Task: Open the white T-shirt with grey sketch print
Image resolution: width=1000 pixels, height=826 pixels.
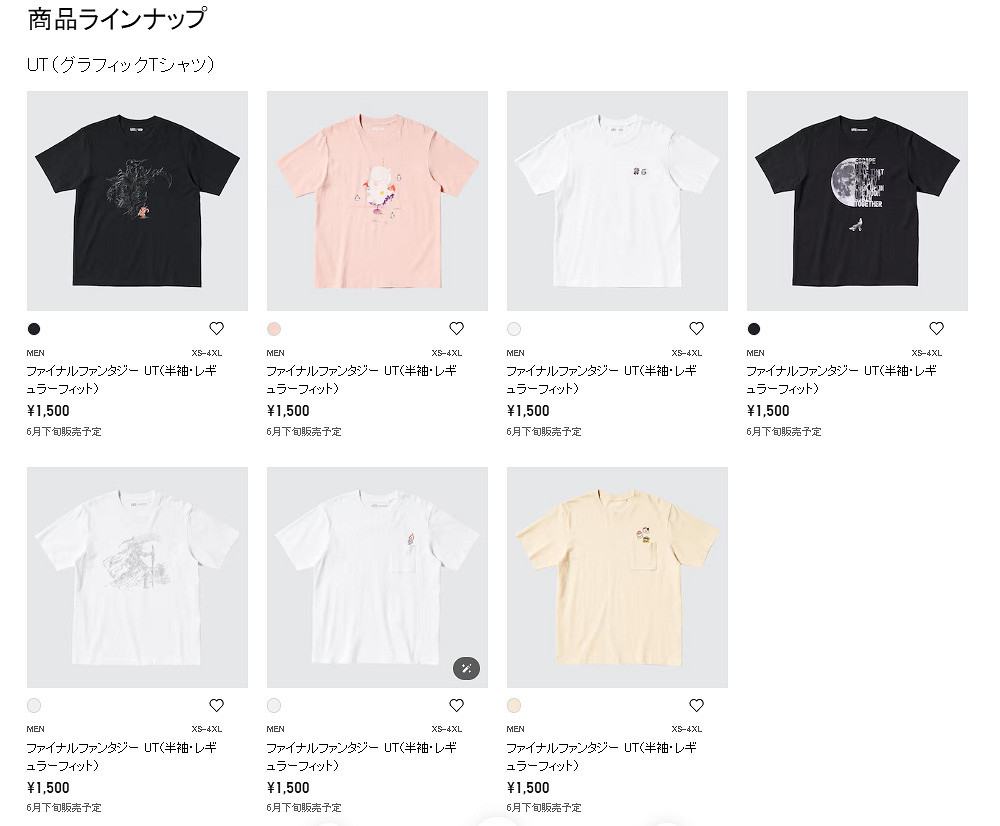Action: pyautogui.click(x=137, y=577)
